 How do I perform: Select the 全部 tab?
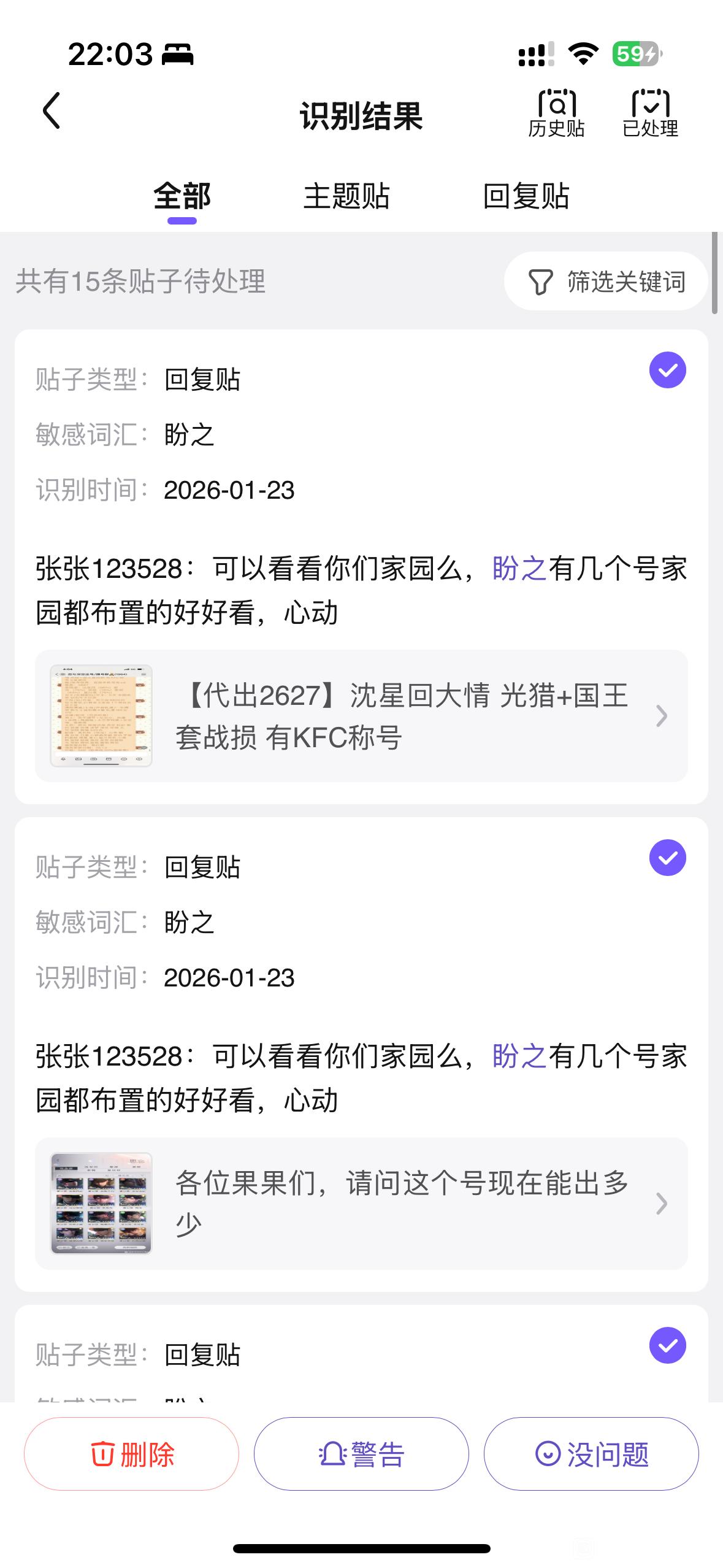pos(182,197)
